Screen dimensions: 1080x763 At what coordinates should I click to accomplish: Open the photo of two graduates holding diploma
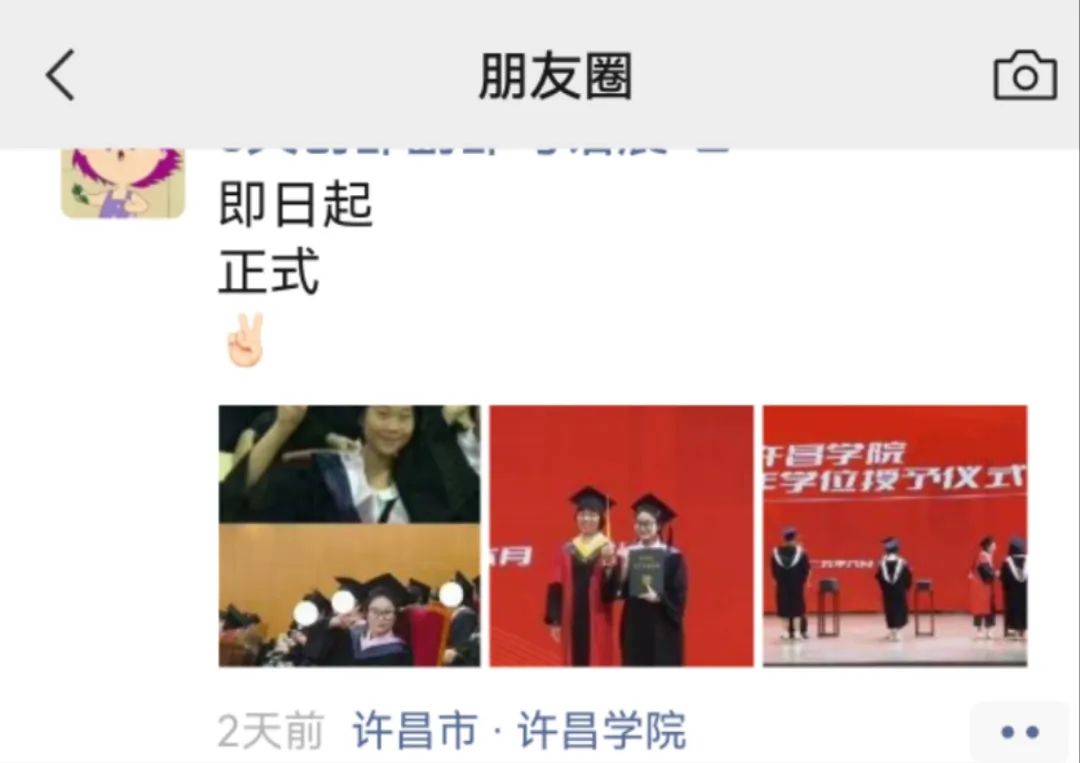coord(621,535)
